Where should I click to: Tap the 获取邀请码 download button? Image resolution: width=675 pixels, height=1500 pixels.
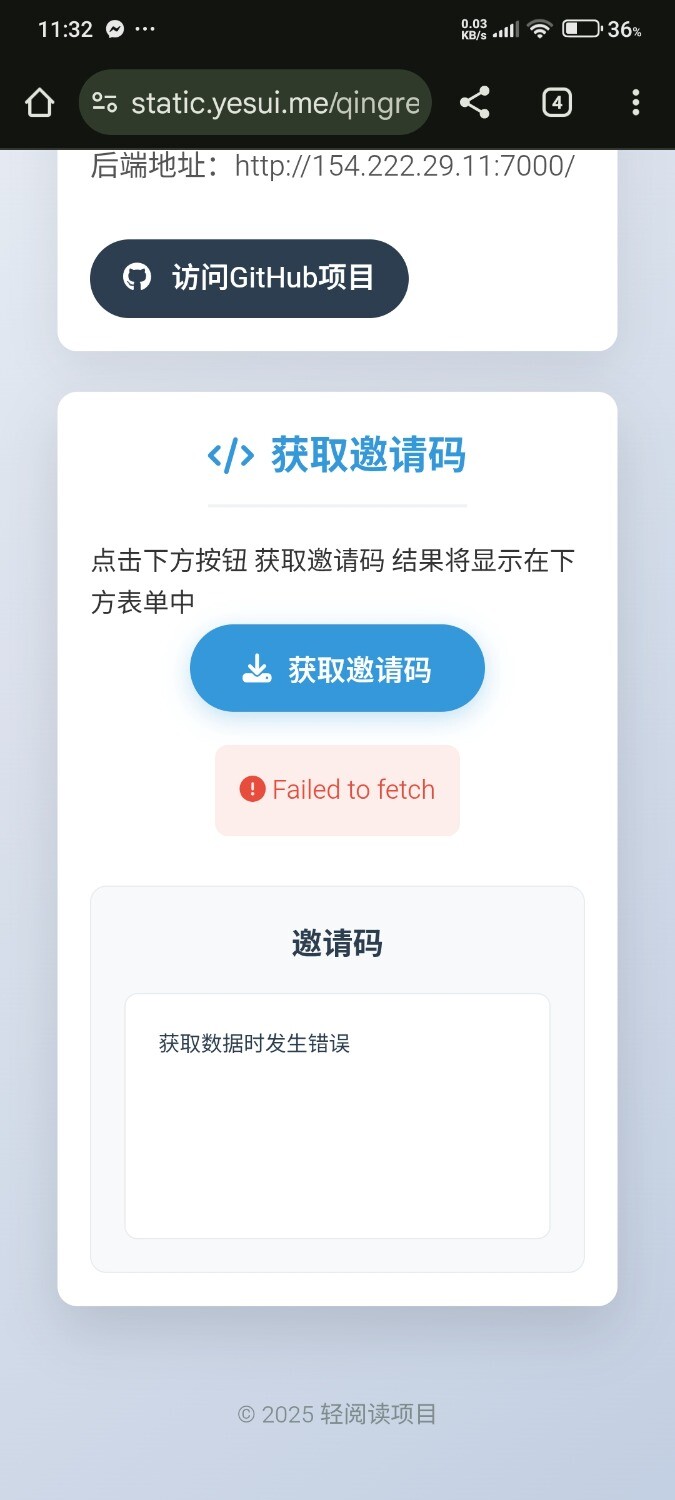(x=337, y=669)
